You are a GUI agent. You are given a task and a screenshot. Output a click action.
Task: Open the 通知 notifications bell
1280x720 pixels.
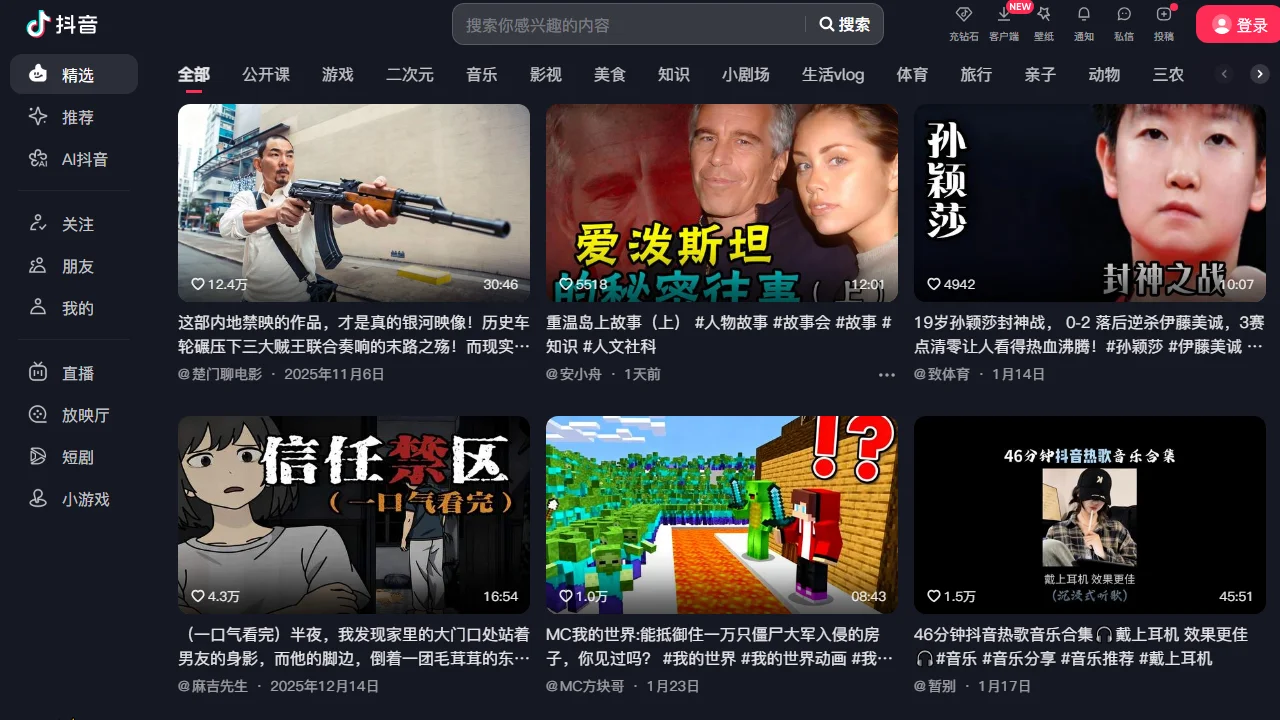(1084, 24)
